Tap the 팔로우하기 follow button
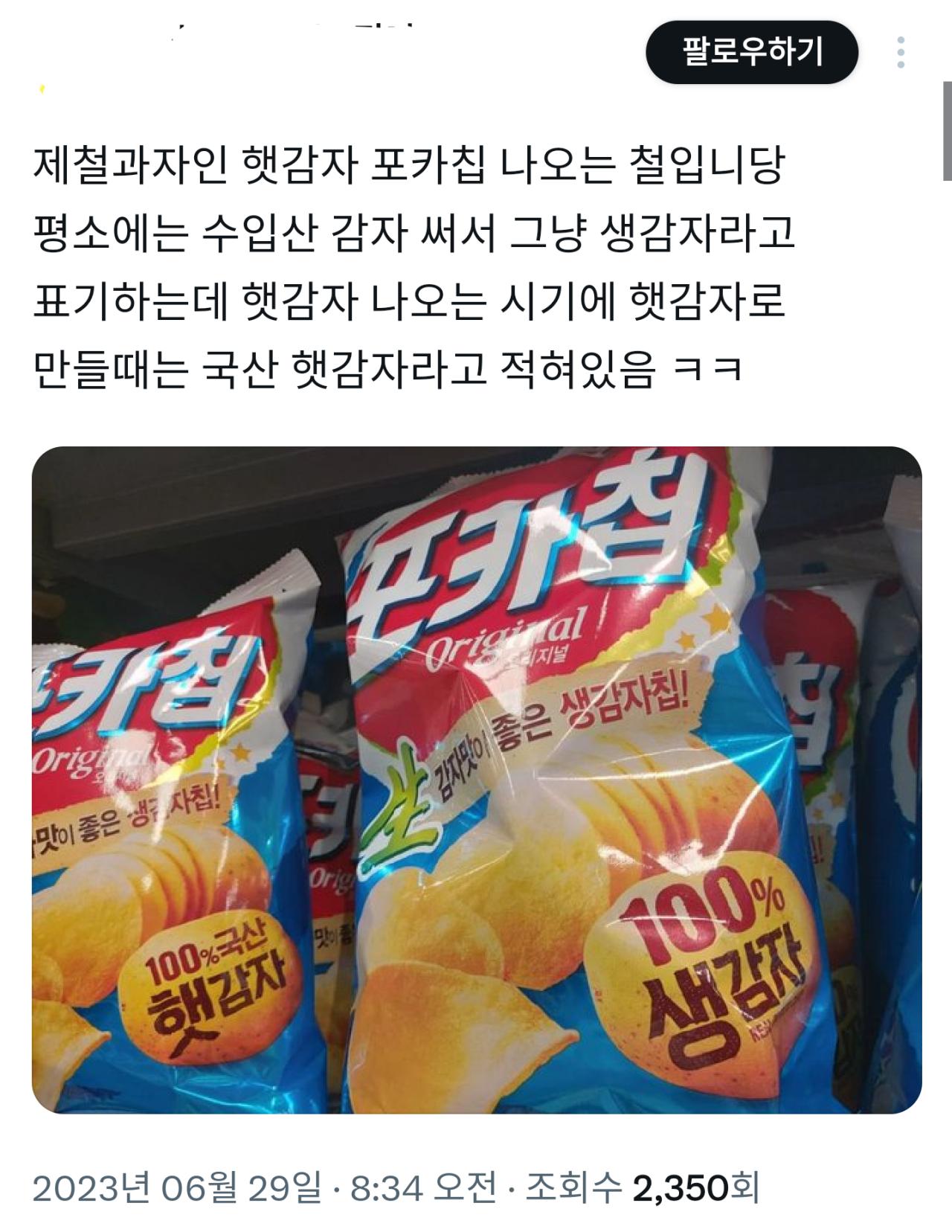The width and height of the screenshot is (952, 1232). [x=751, y=52]
